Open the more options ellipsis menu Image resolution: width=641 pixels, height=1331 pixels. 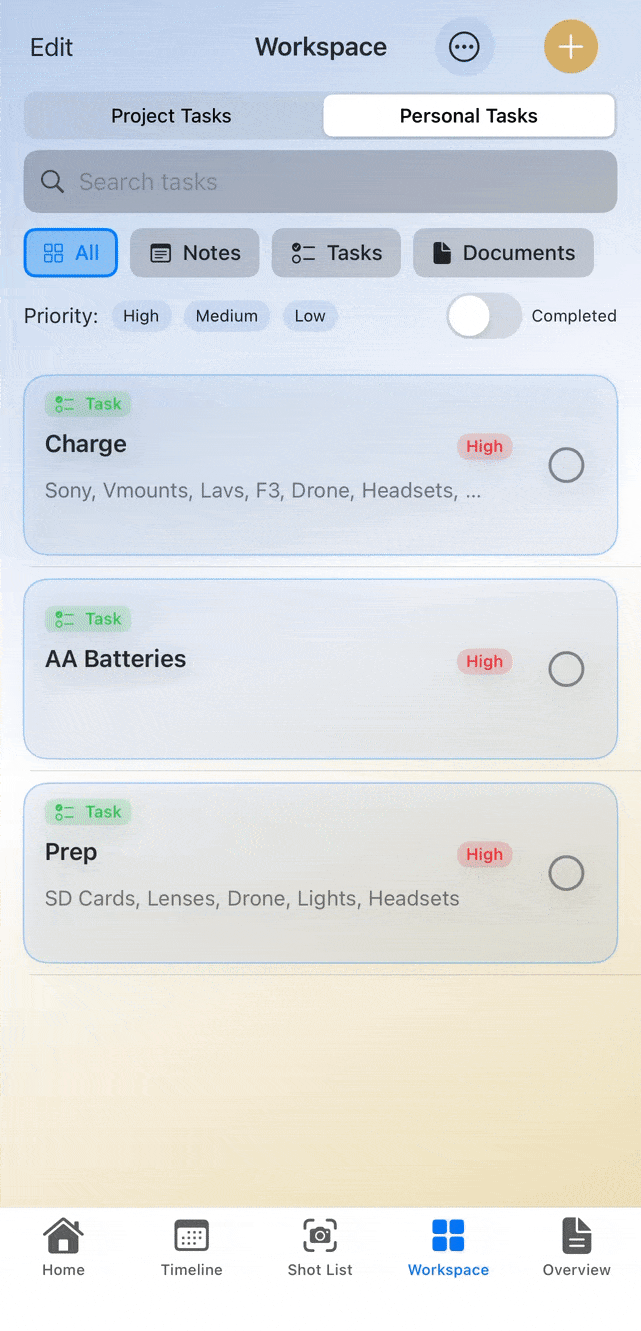pyautogui.click(x=464, y=47)
